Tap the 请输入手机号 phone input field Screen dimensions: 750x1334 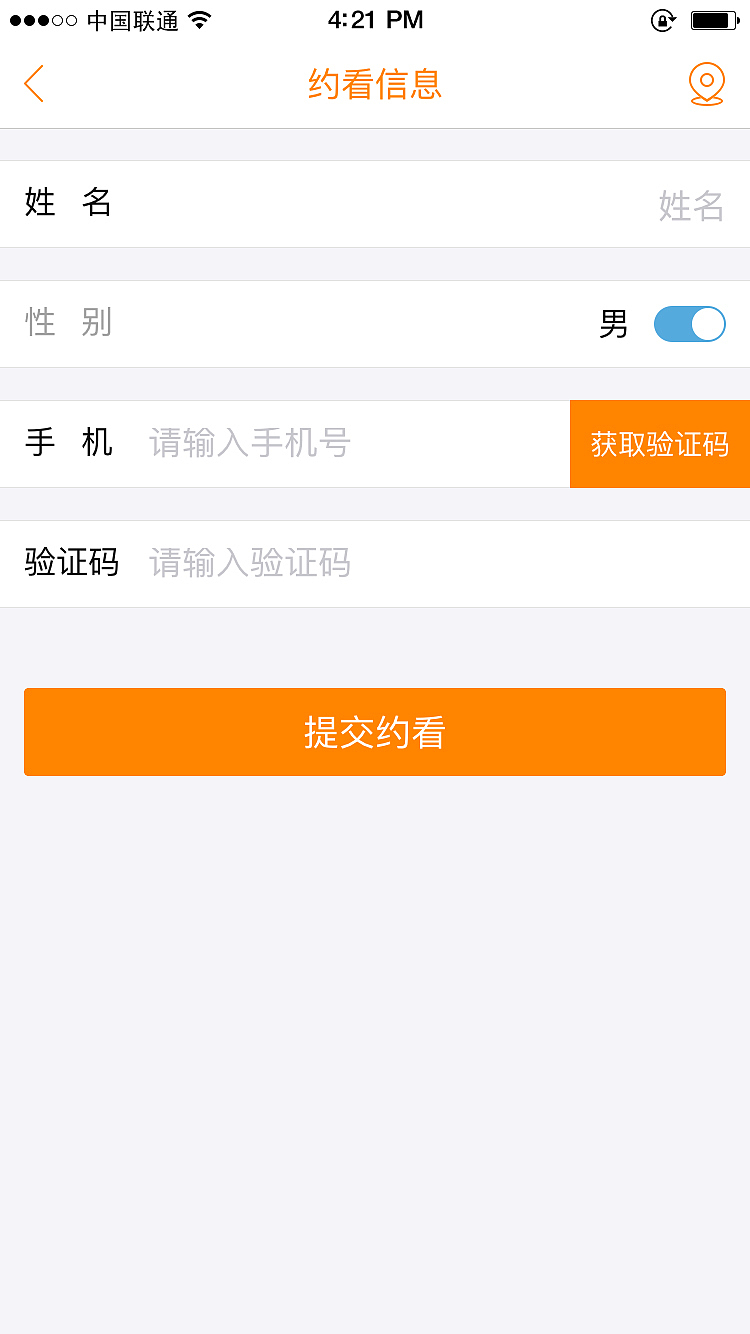click(300, 444)
